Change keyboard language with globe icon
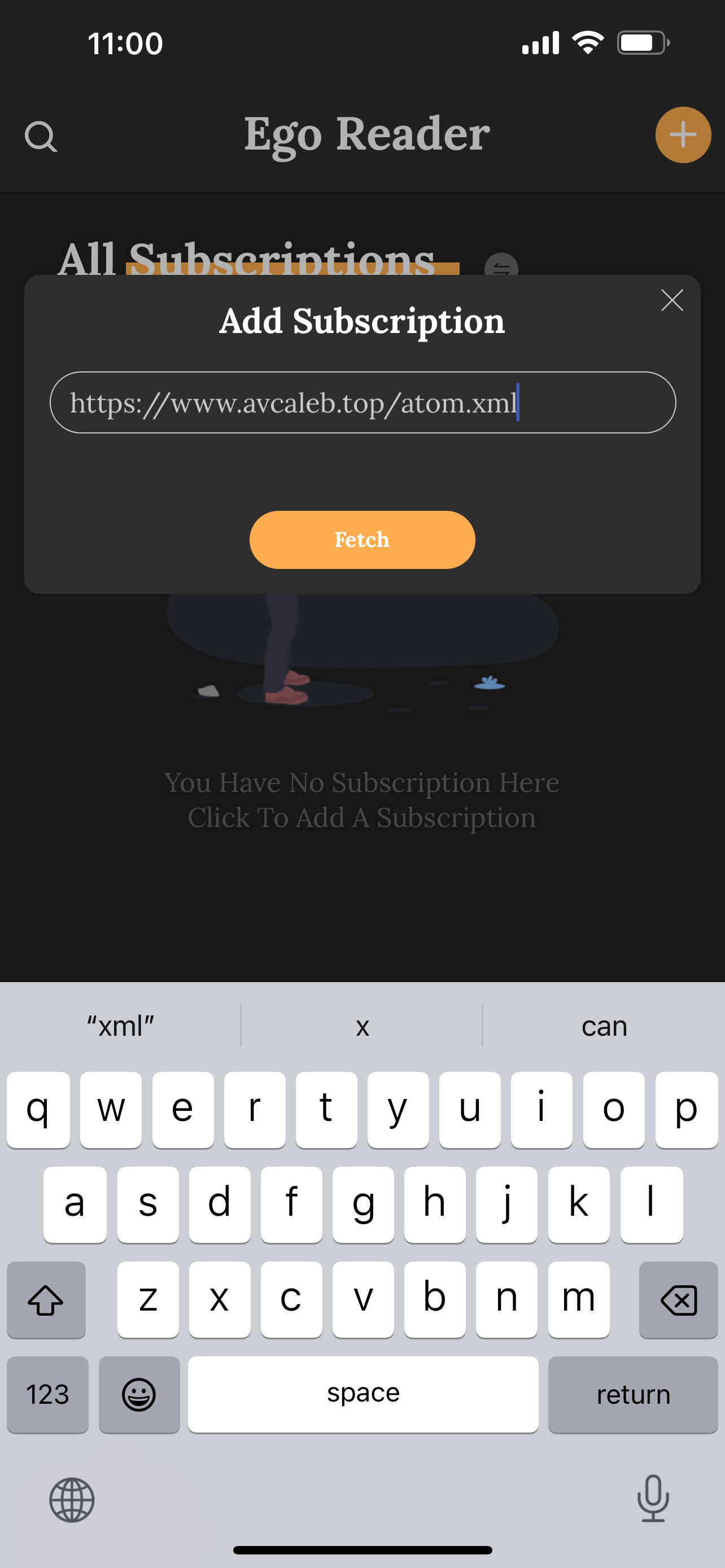Viewport: 725px width, 1568px height. tap(72, 1500)
